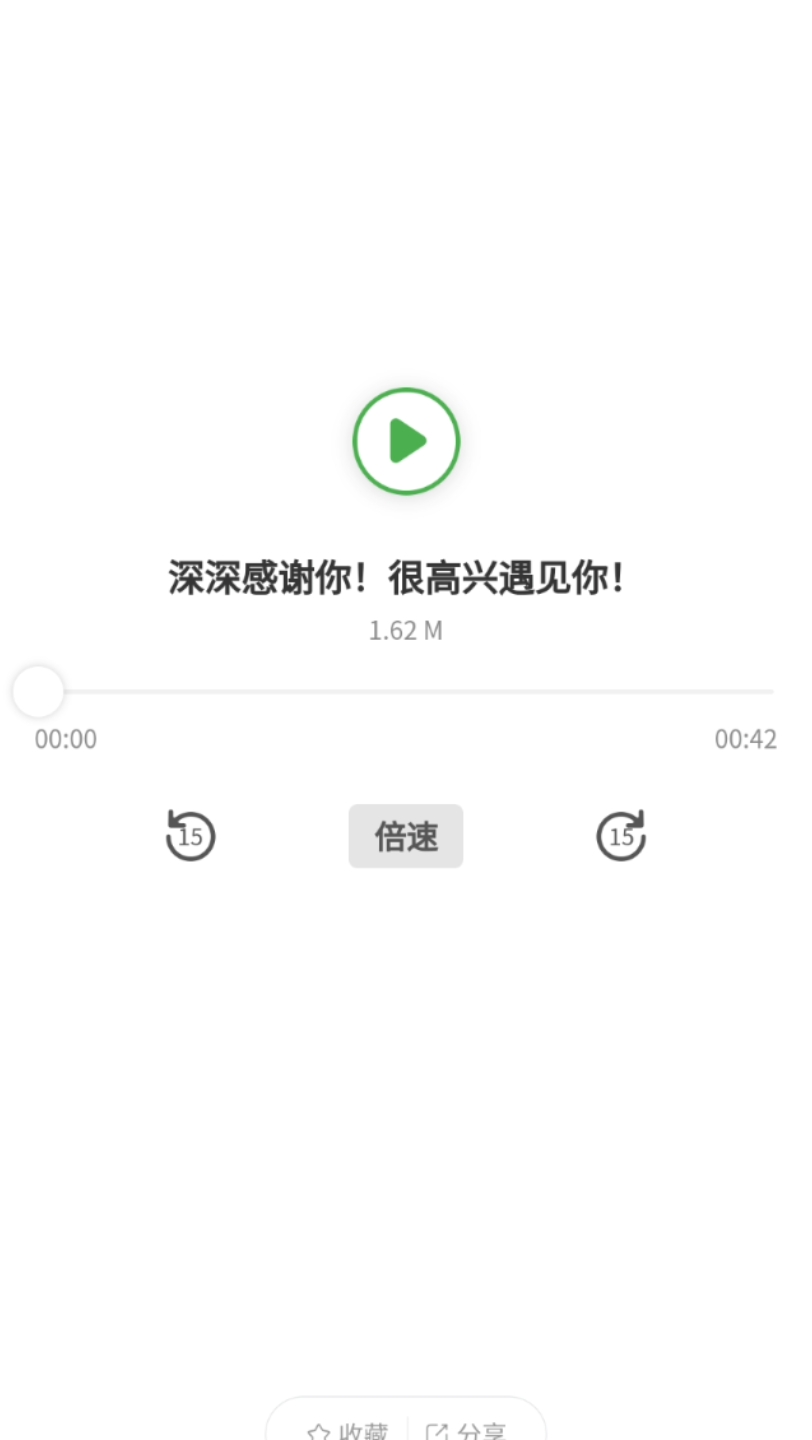
Task: Skip forward 15 seconds
Action: [621, 836]
